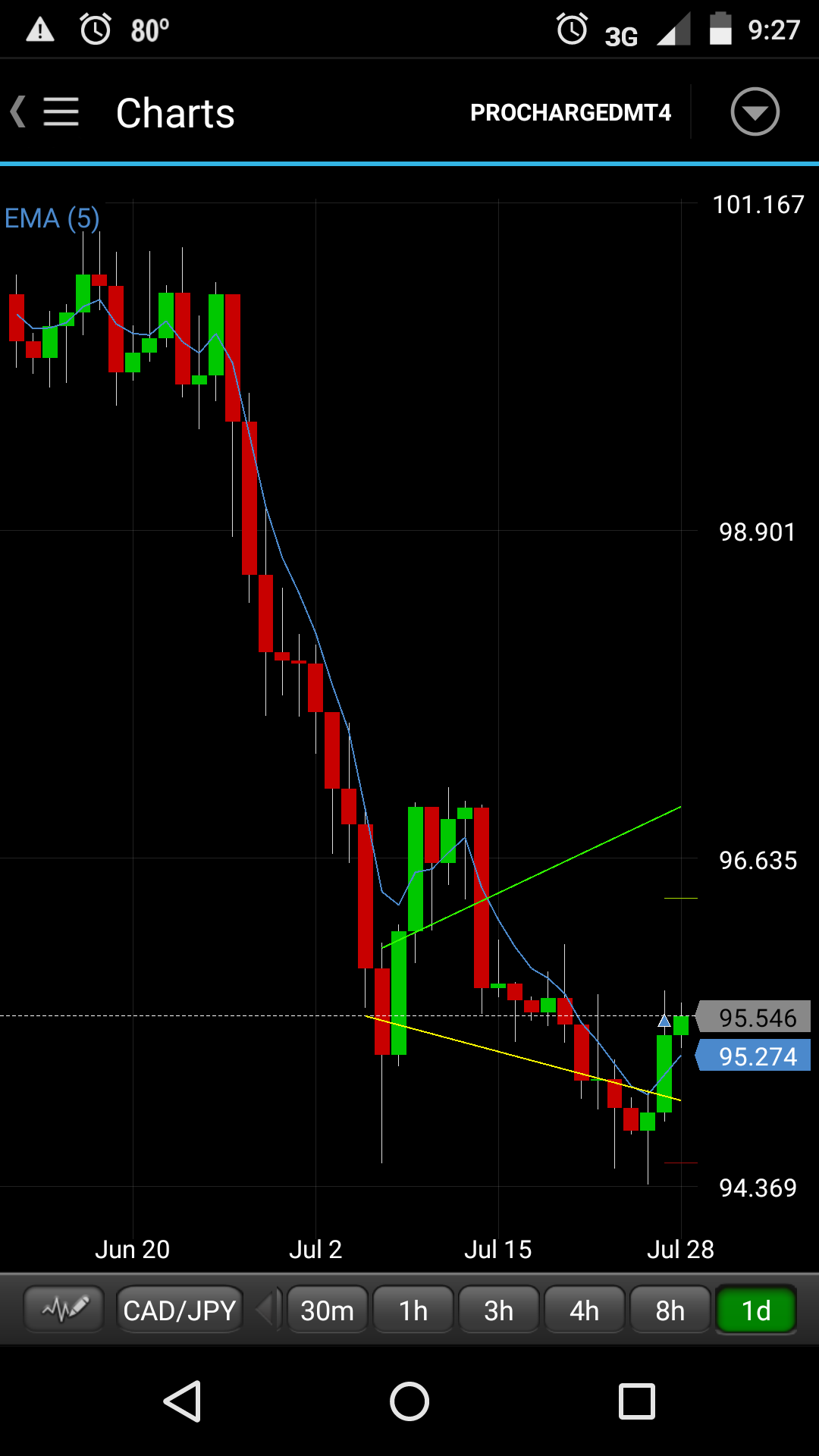The width and height of the screenshot is (819, 1456).
Task: Switch to the 8h timeframe
Action: click(x=670, y=1310)
